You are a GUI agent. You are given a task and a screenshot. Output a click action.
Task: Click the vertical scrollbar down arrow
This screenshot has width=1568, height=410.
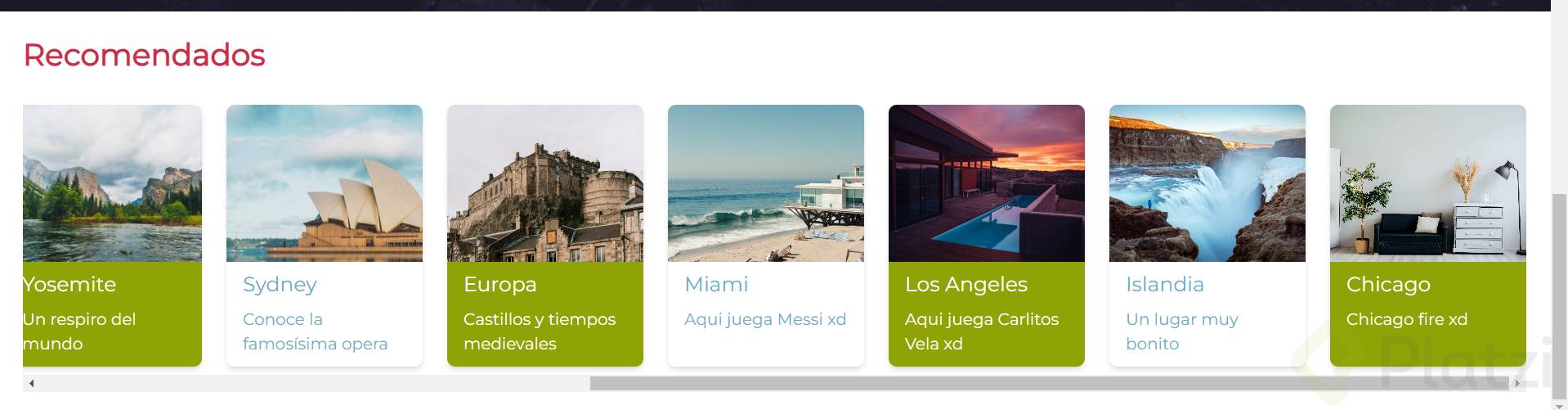click(x=1559, y=404)
